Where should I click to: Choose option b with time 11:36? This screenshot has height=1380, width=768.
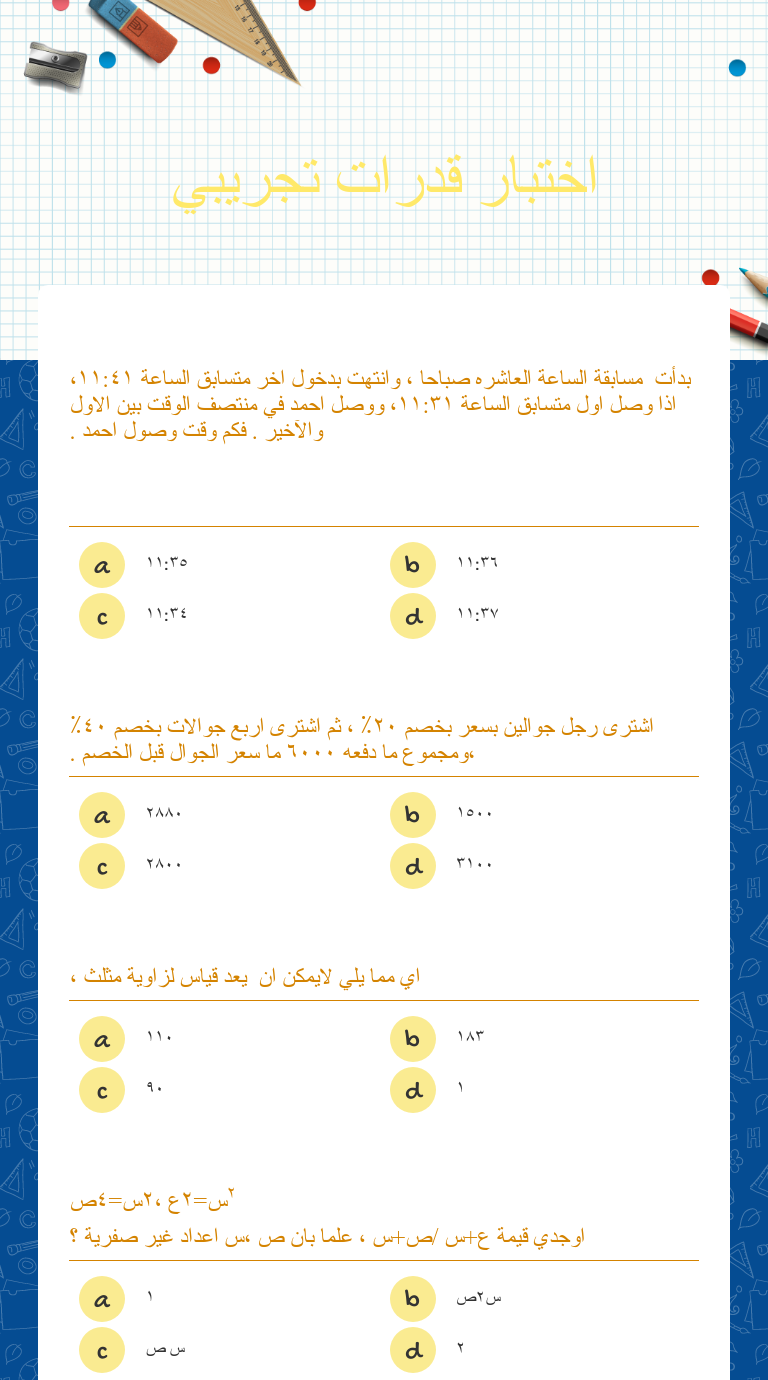tap(413, 566)
